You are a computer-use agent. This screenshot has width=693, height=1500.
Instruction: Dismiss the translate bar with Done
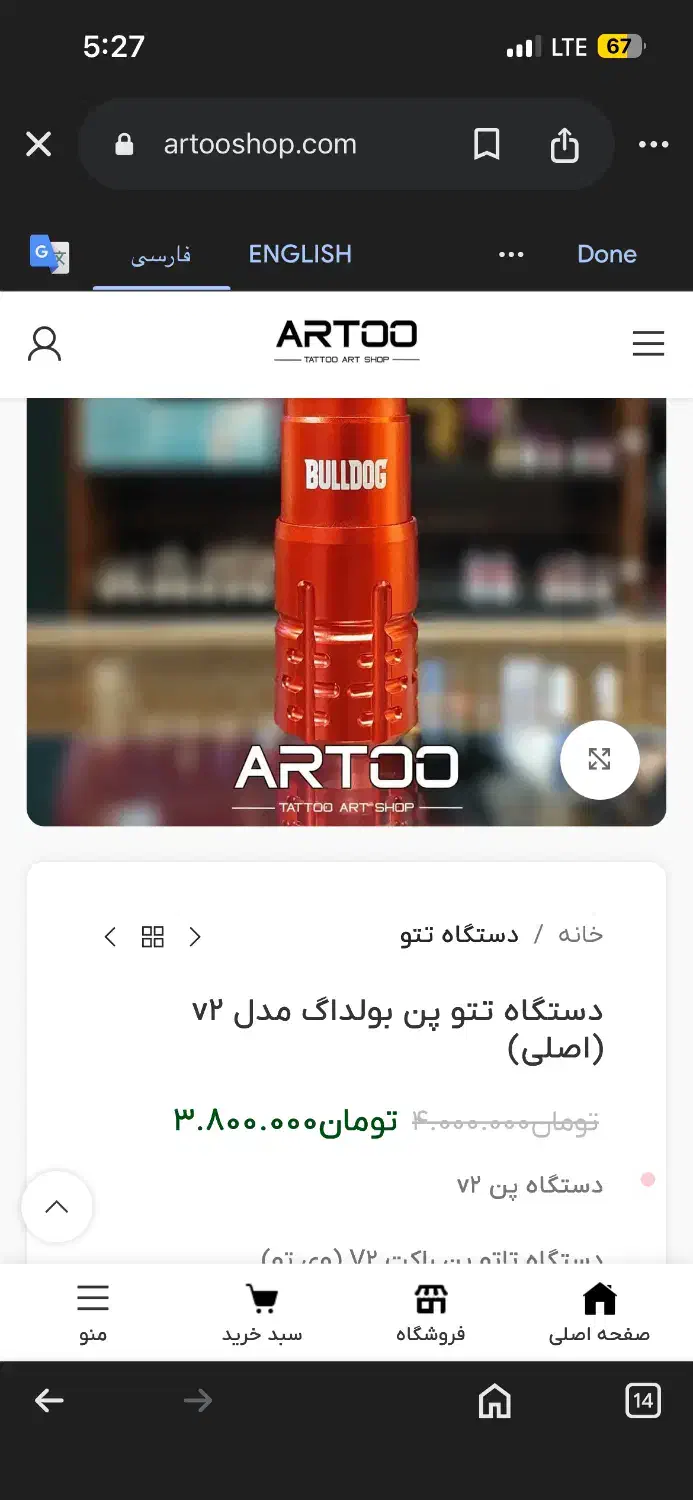(606, 254)
